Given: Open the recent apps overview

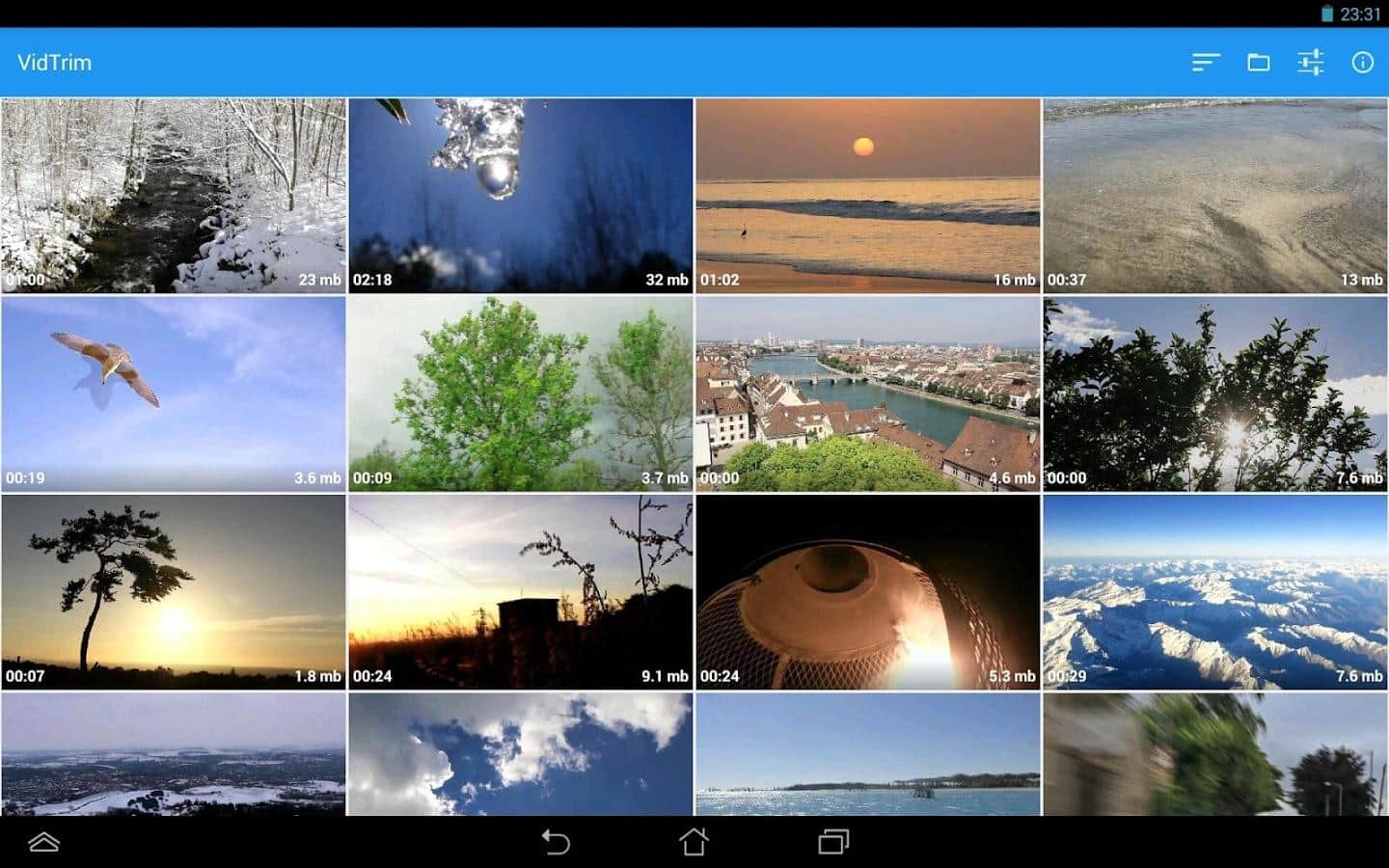Looking at the screenshot, I should [833, 842].
